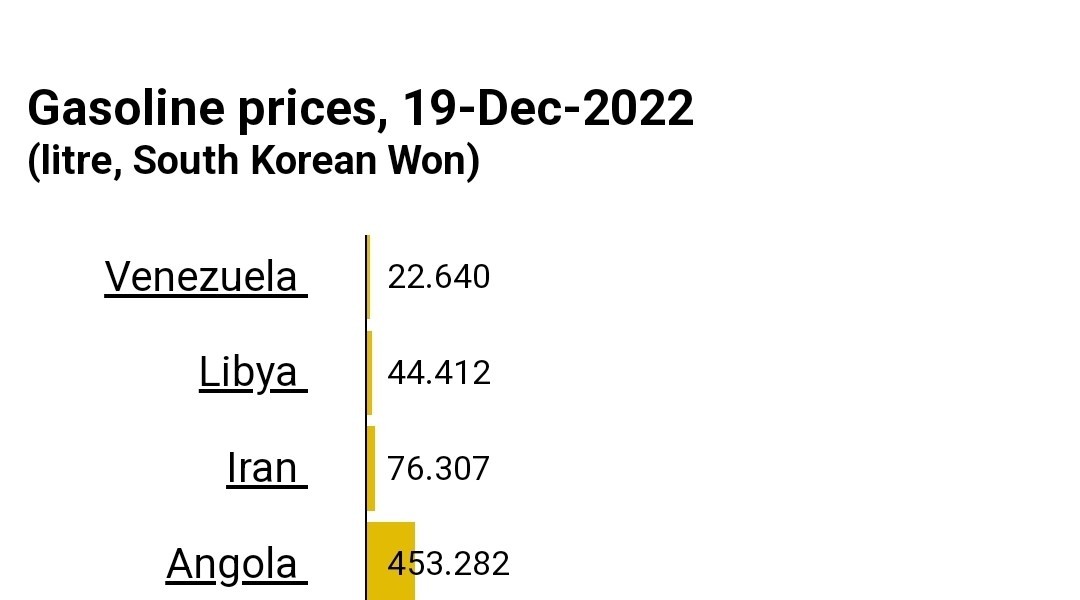Select the Libya link

point(250,373)
